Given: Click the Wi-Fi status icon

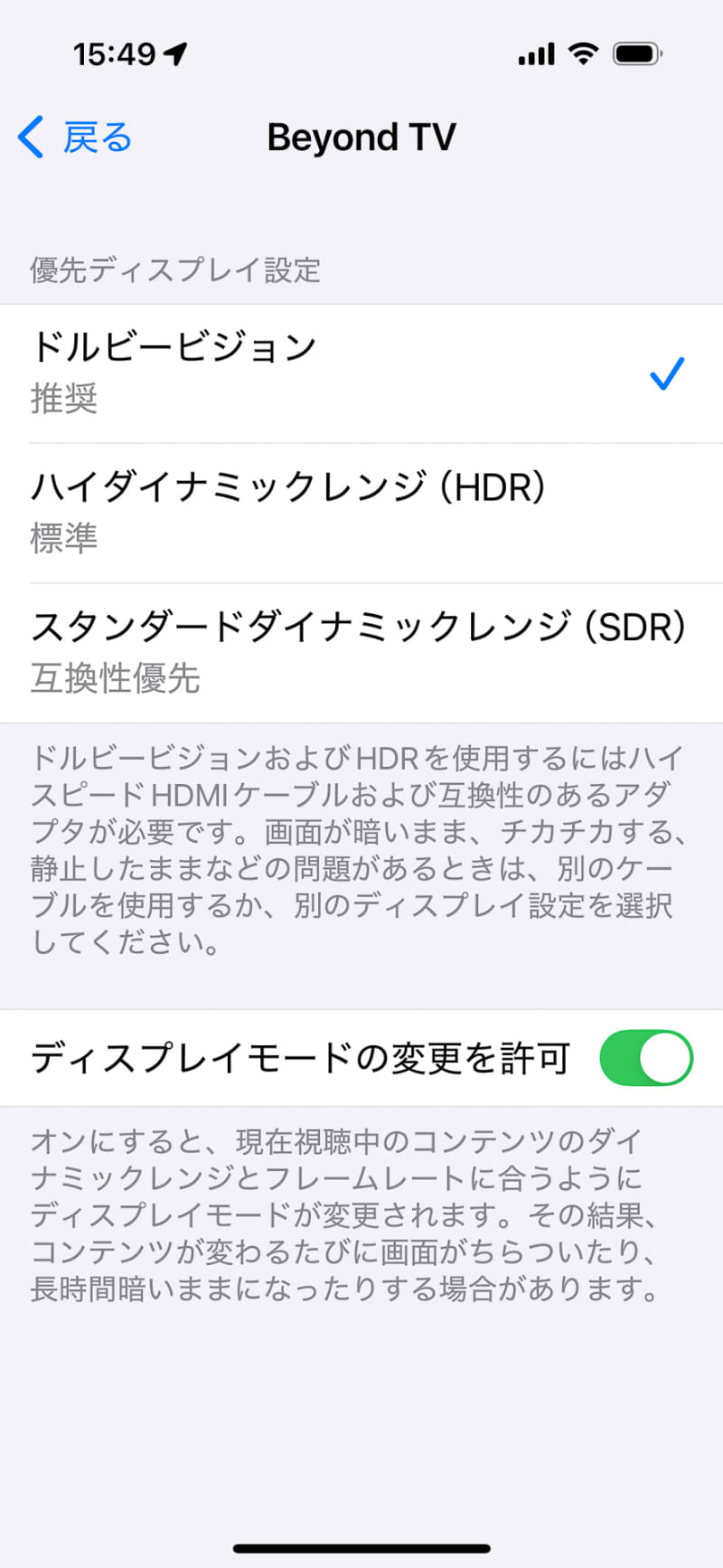Looking at the screenshot, I should [x=584, y=54].
